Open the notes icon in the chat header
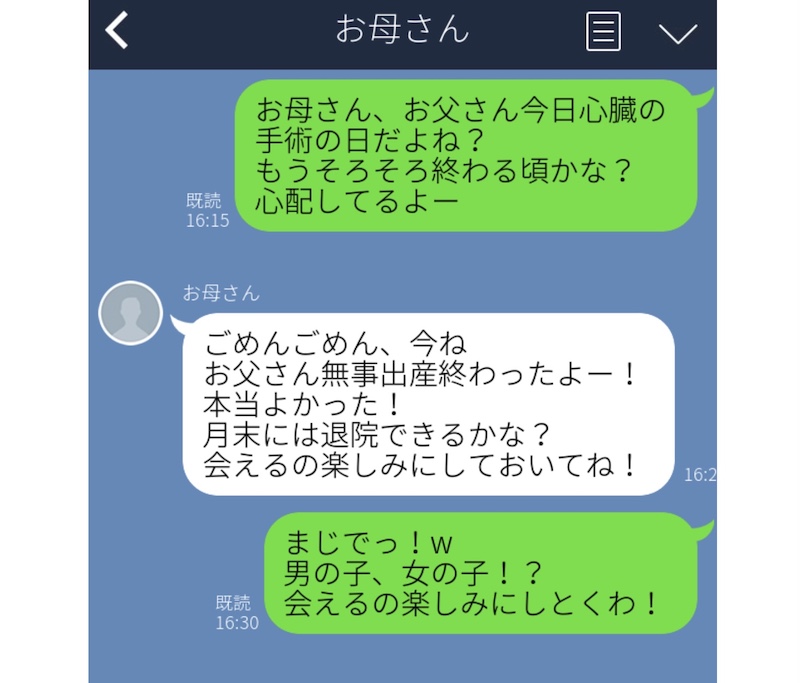The image size is (800, 683). click(x=602, y=32)
